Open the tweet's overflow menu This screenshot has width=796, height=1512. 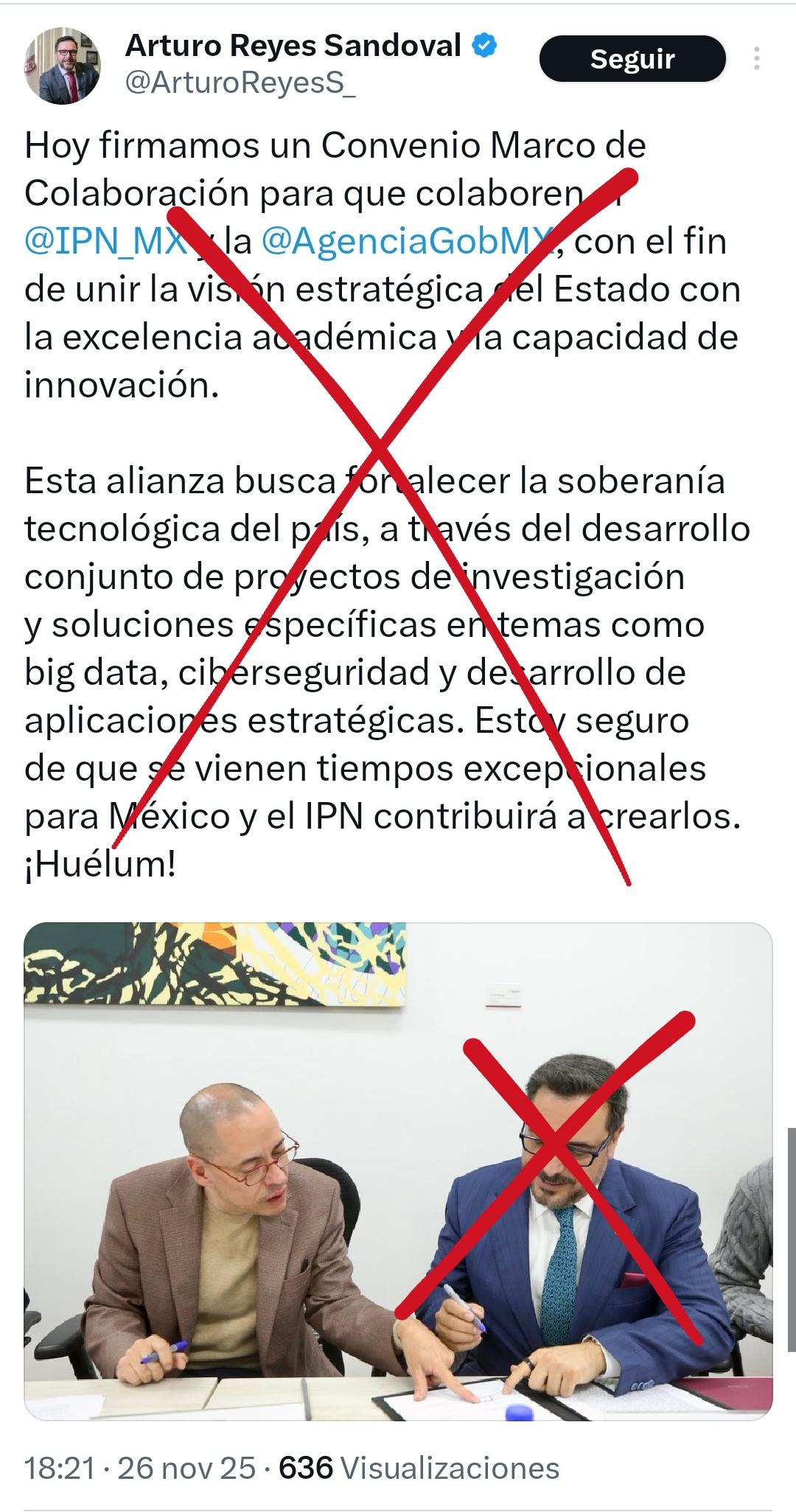(757, 59)
